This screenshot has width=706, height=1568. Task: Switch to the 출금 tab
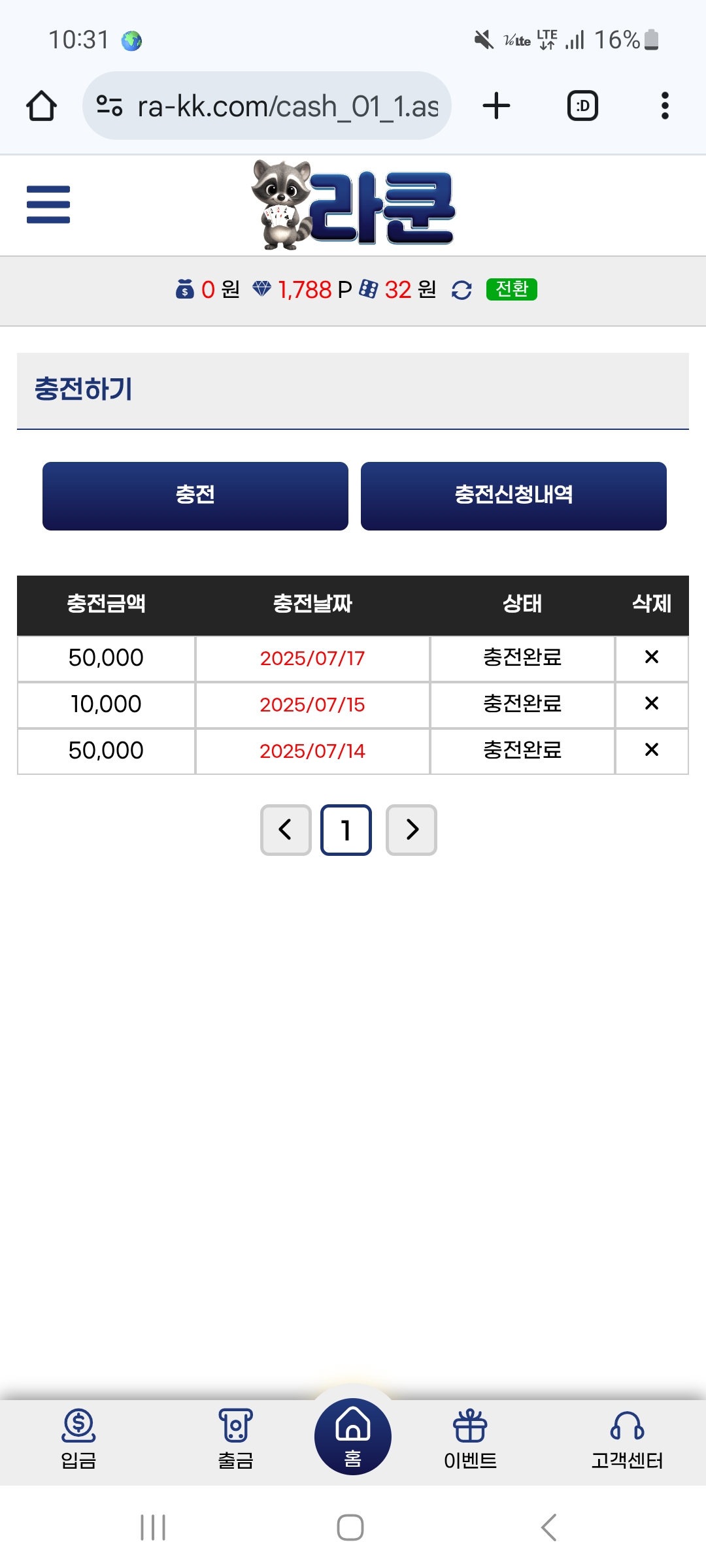coord(235,1439)
